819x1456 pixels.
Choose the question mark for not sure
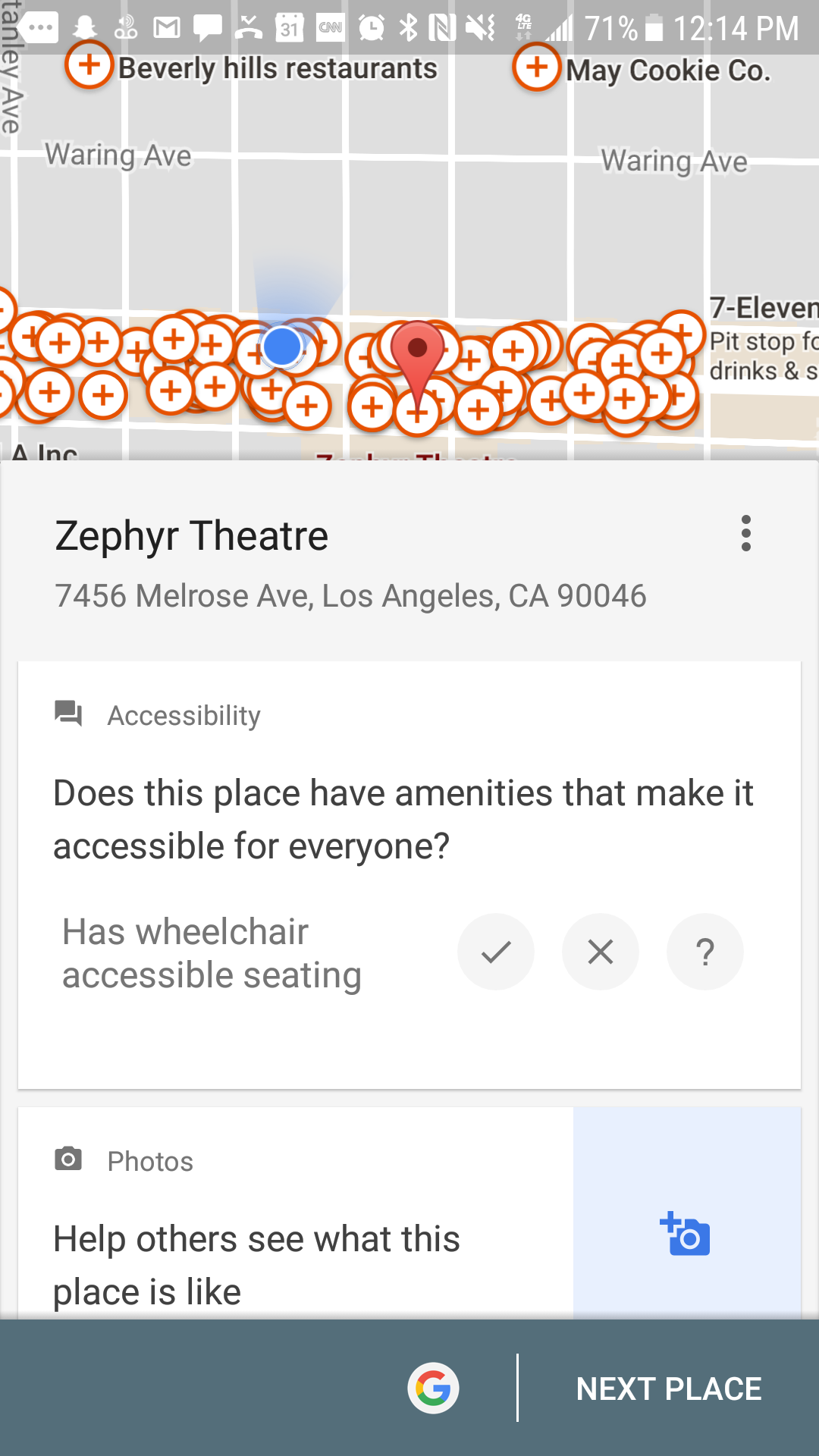coord(705,952)
